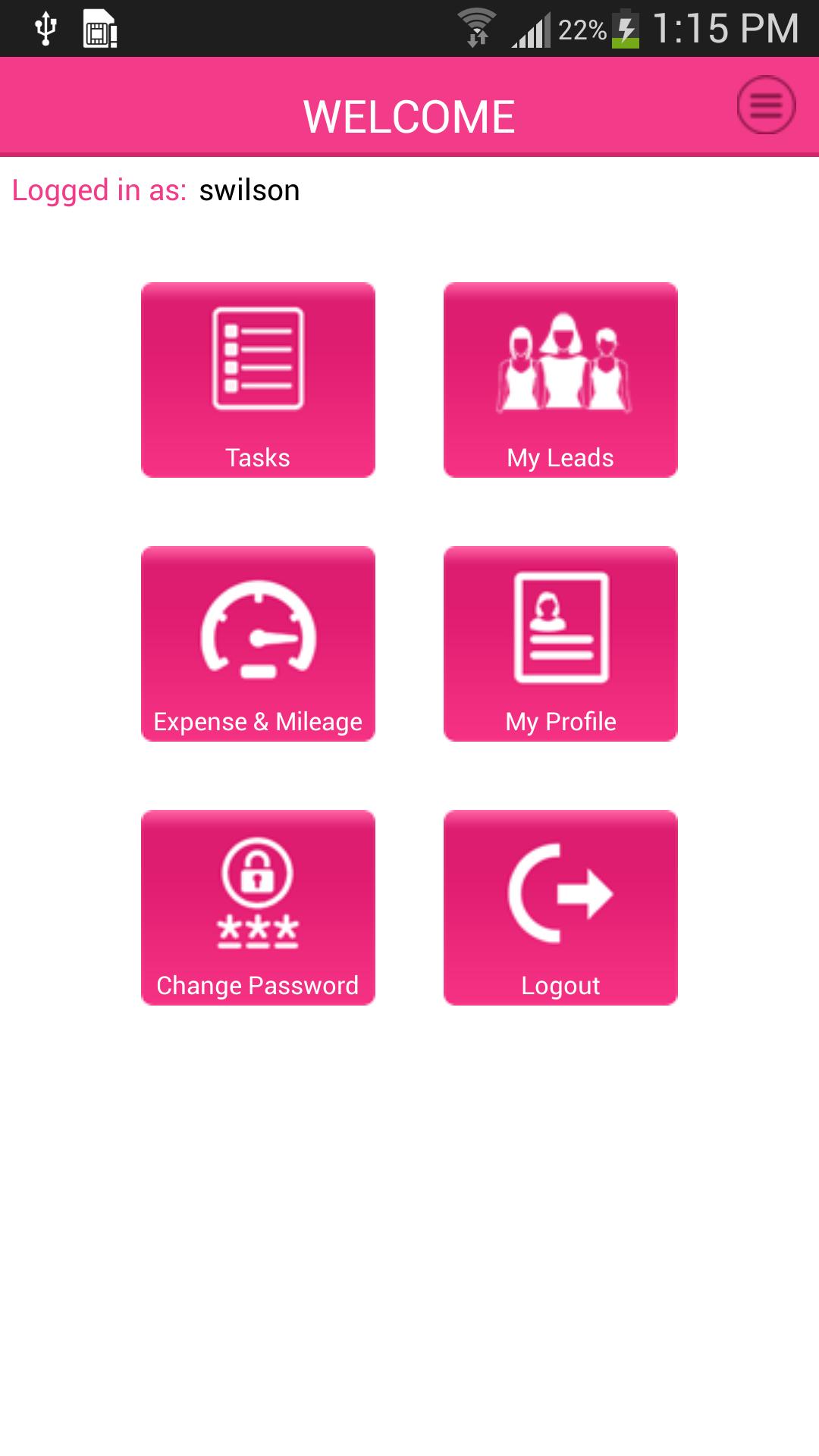The height and width of the screenshot is (1456, 819).
Task: Tap the Change Password tile
Action: pyautogui.click(x=258, y=910)
